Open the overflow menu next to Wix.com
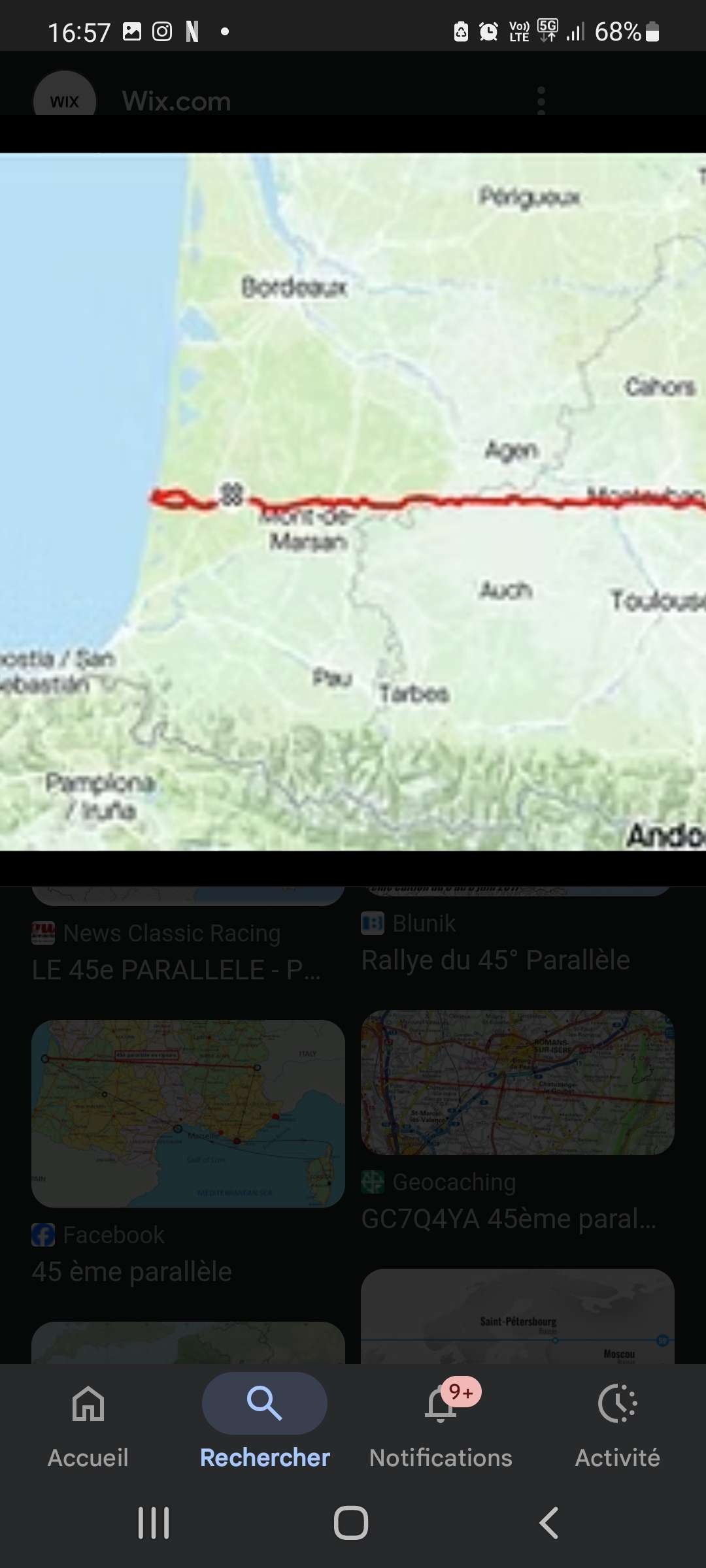Viewport: 706px width, 1568px height. [x=541, y=101]
